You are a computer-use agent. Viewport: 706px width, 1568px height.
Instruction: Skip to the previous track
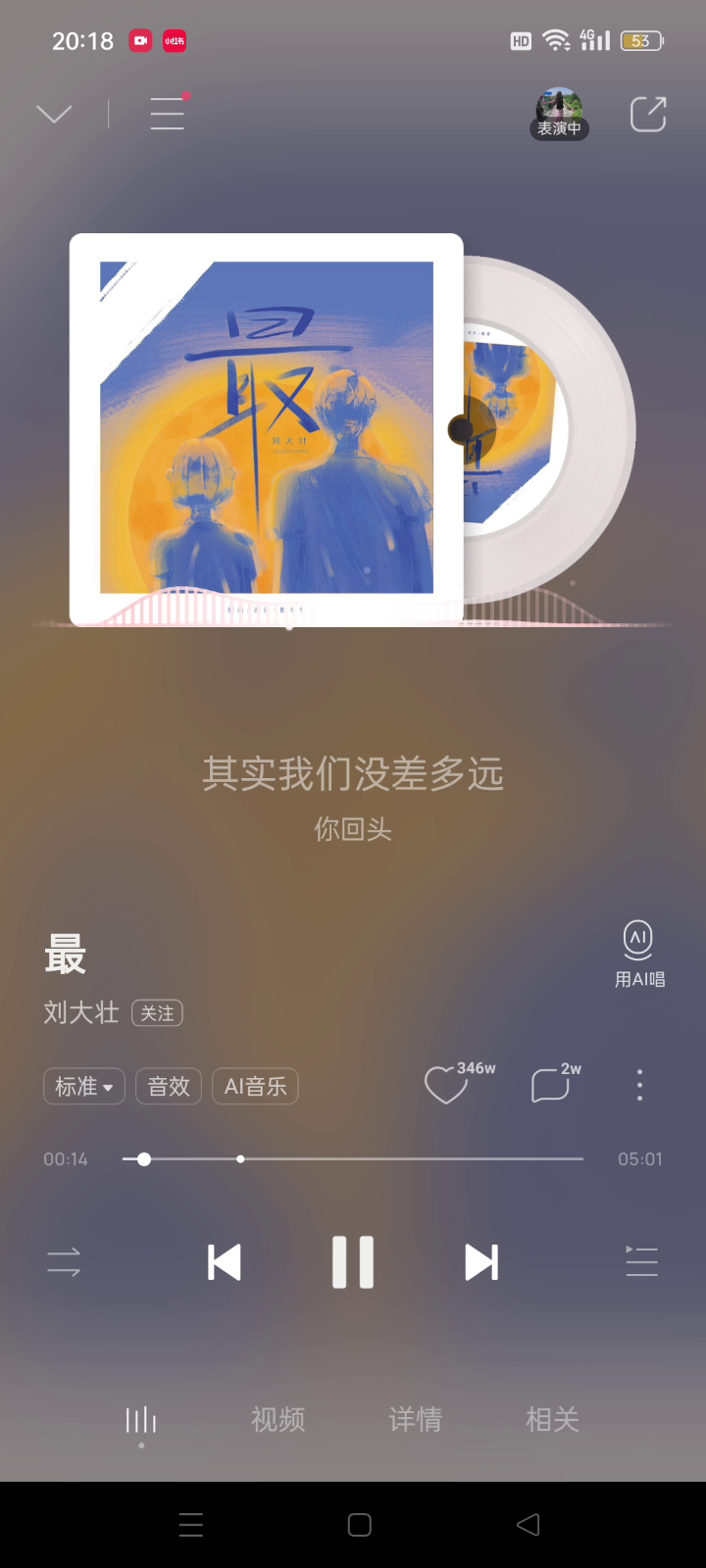click(x=225, y=1262)
